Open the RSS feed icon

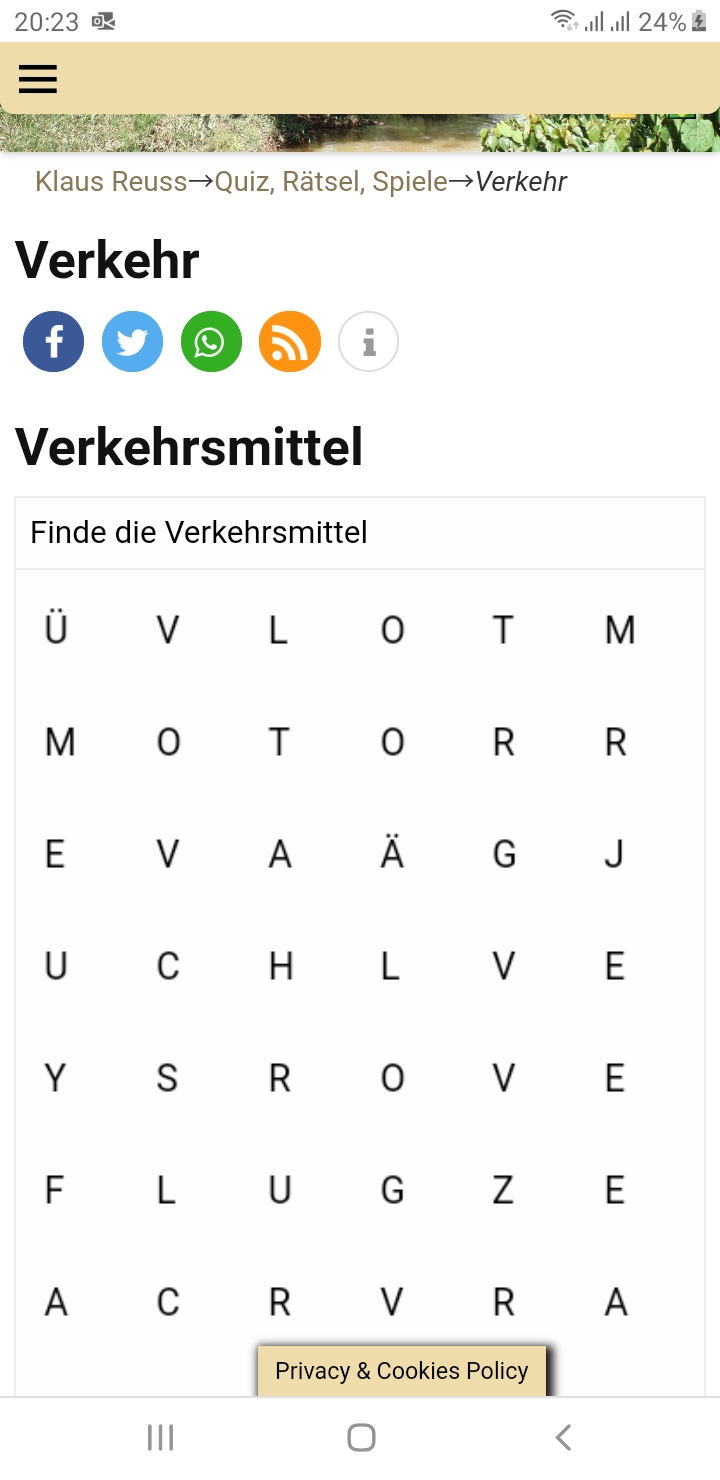pos(290,342)
